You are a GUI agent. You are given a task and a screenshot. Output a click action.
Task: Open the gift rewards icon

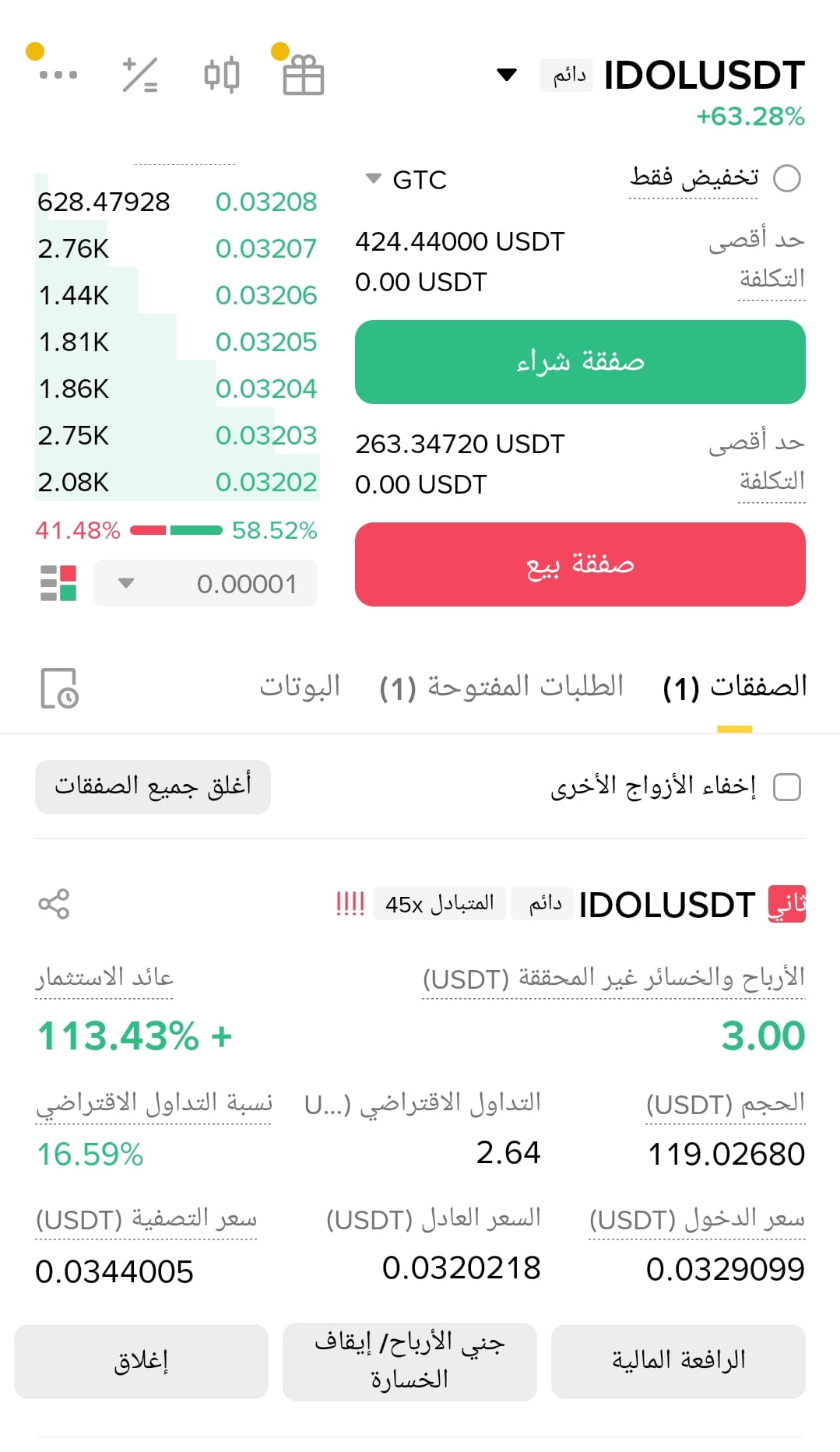point(303,76)
